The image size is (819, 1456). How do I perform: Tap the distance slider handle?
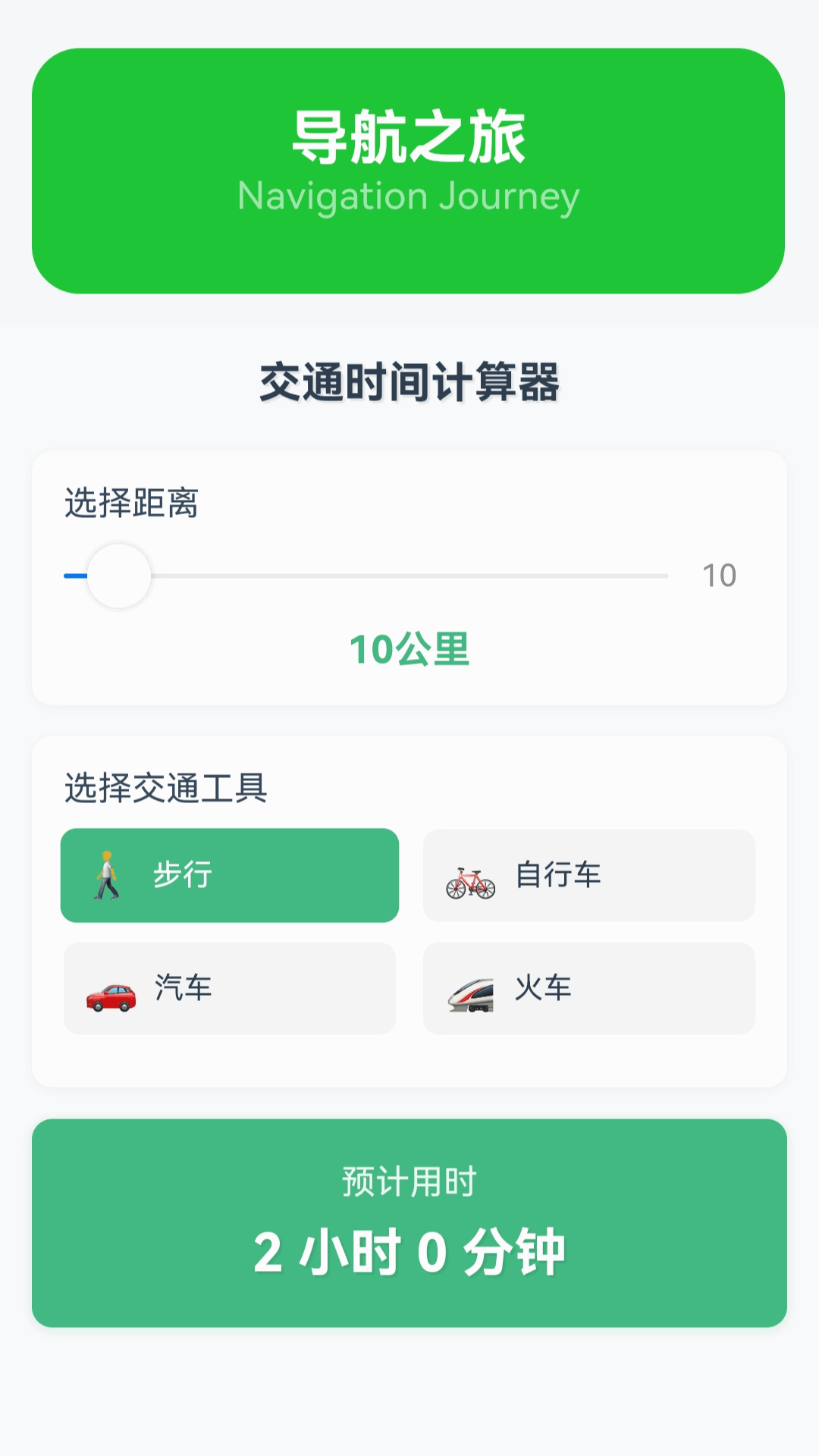(x=119, y=576)
